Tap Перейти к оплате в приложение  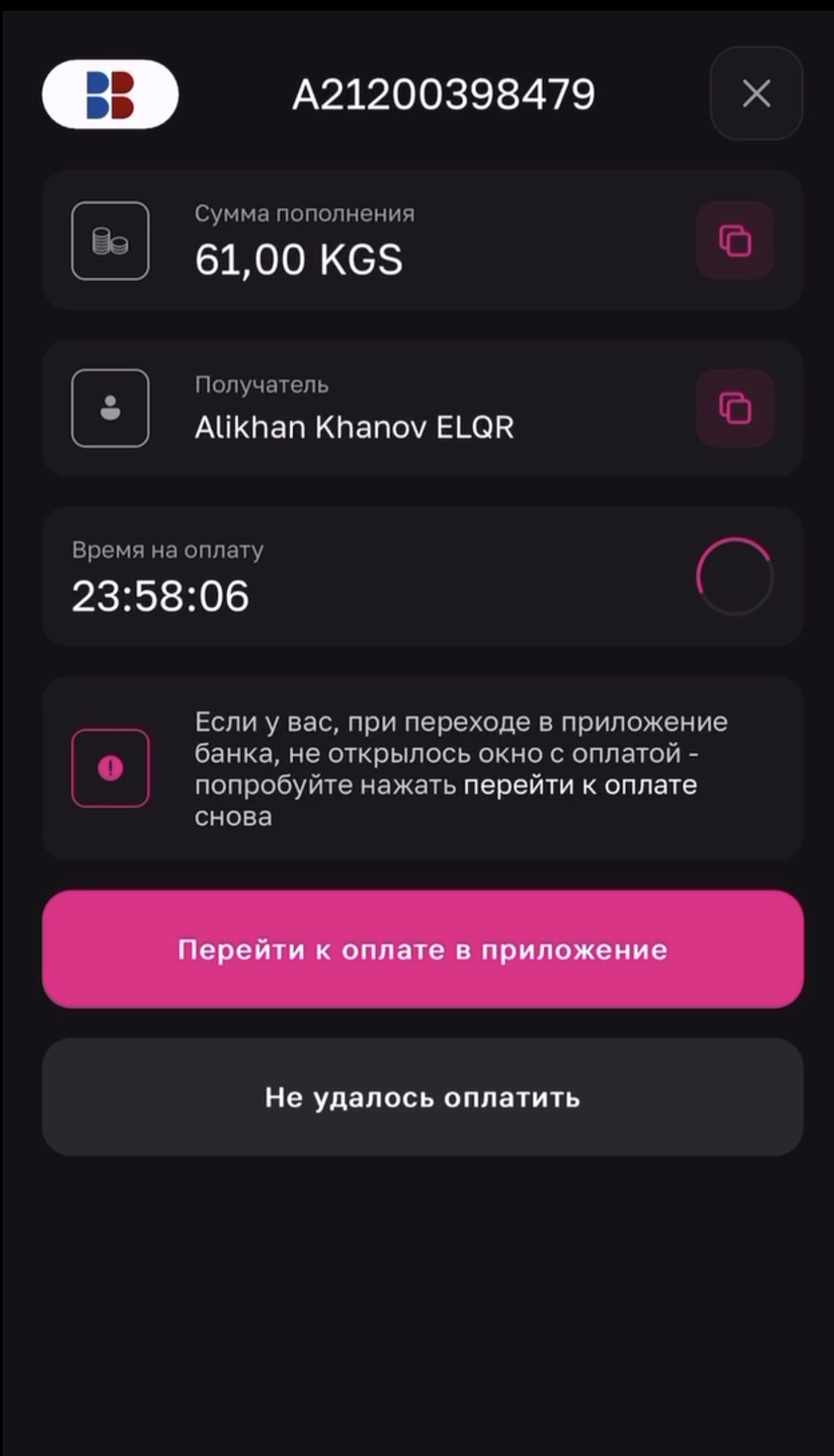point(422,949)
